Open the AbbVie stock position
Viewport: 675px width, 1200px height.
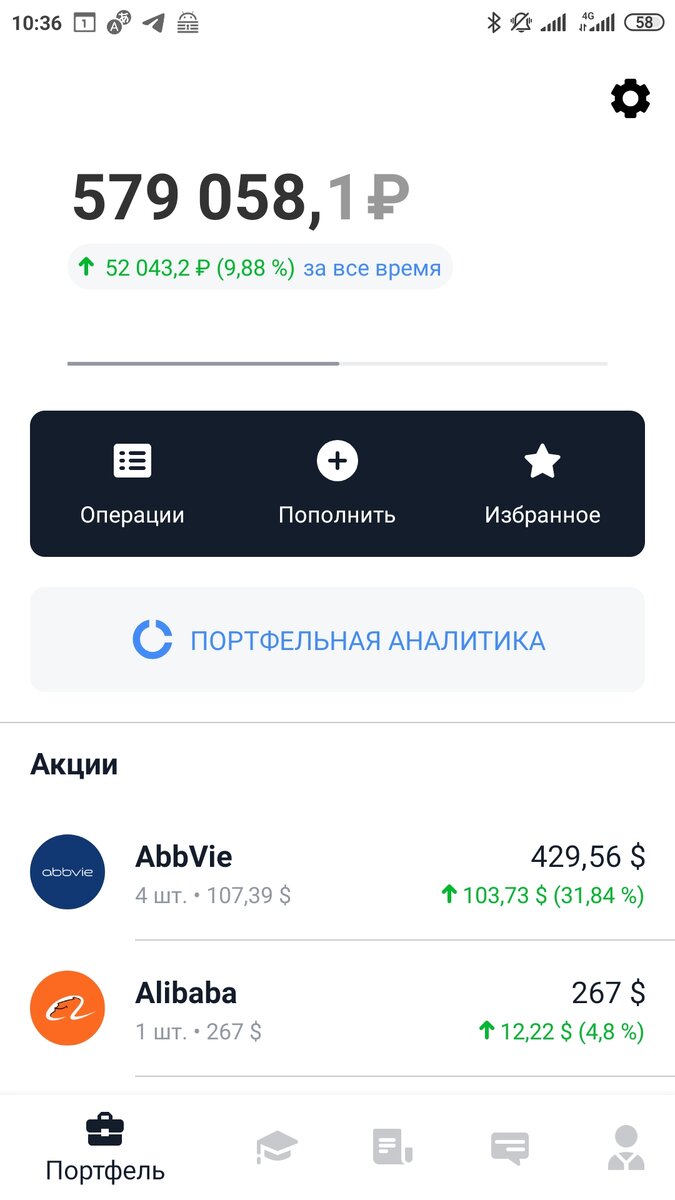click(337, 872)
